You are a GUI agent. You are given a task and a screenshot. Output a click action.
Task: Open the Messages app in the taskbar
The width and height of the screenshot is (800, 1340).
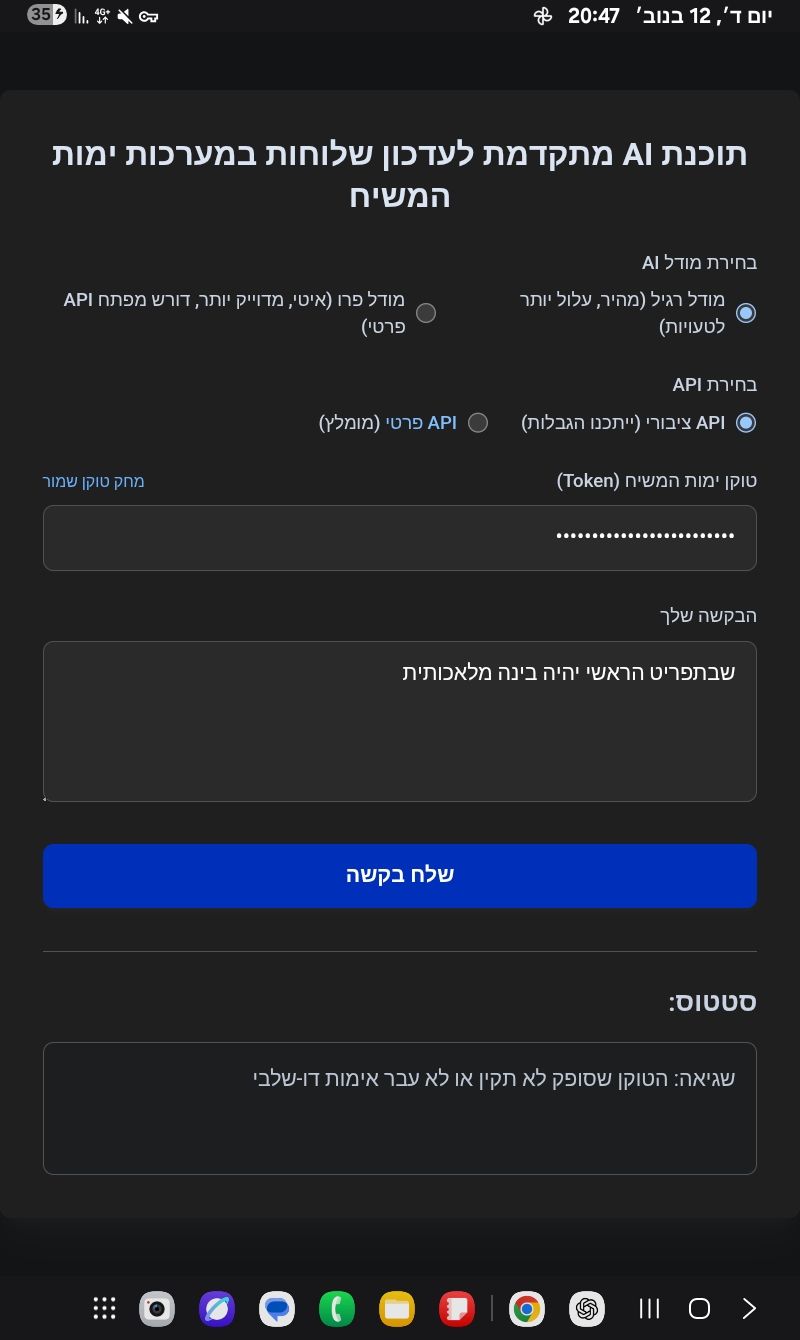click(x=277, y=1308)
